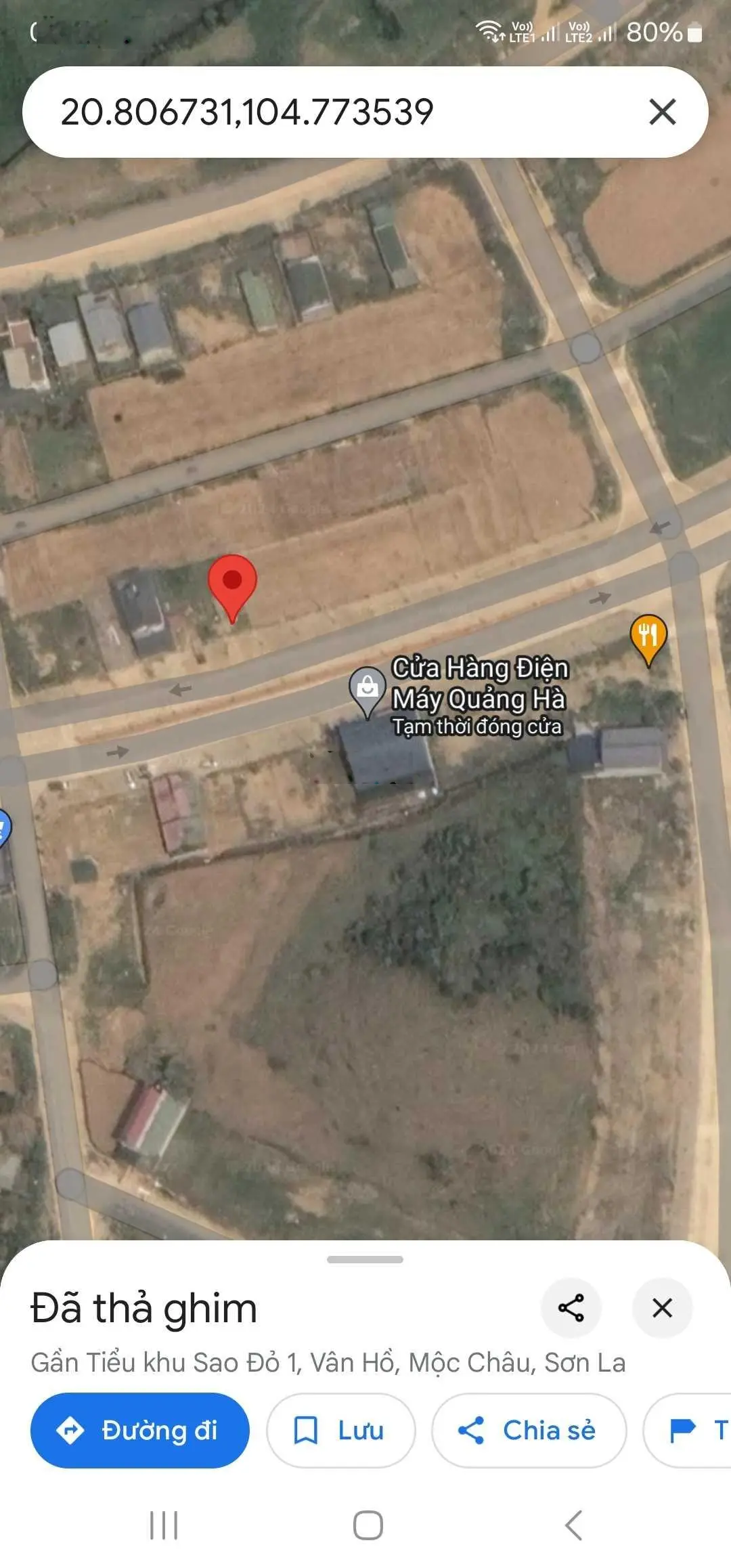This screenshot has height=1568, width=731.
Task: Tap the coordinates search field
Action: (x=325, y=112)
